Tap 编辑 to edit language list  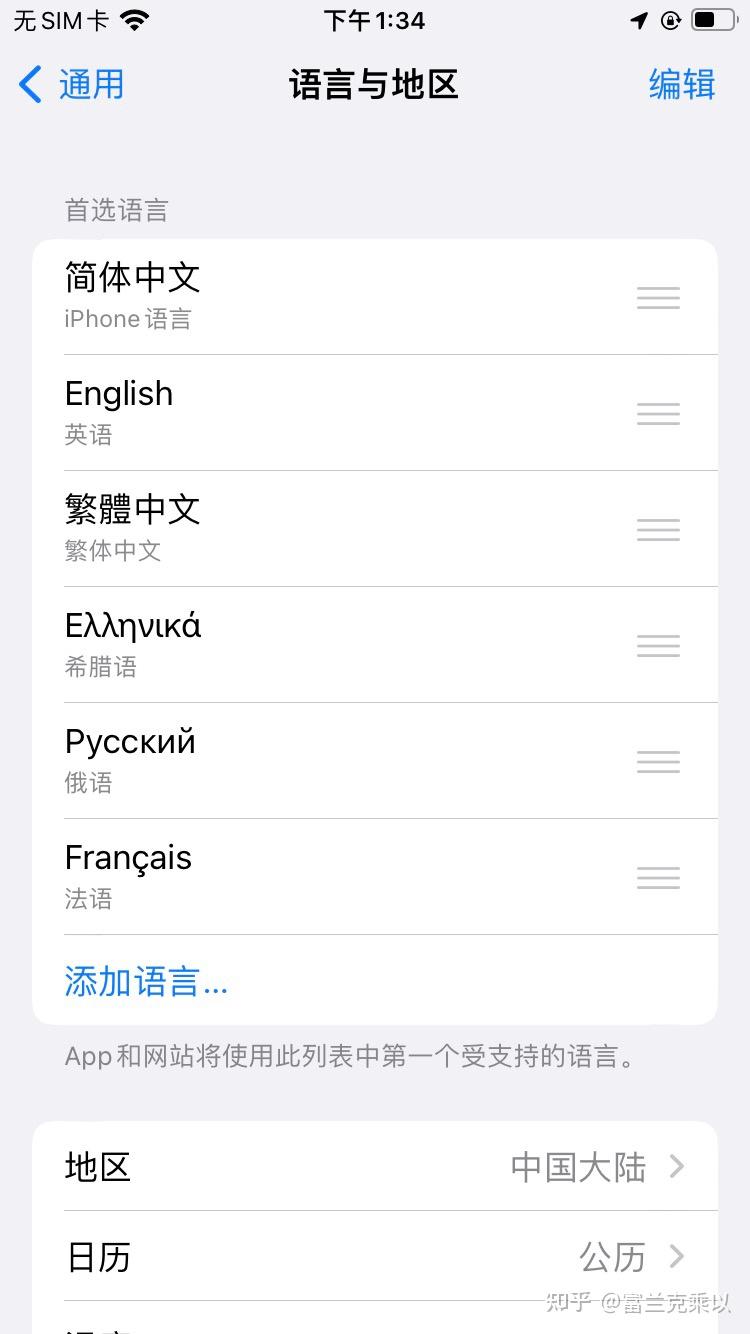coord(683,85)
